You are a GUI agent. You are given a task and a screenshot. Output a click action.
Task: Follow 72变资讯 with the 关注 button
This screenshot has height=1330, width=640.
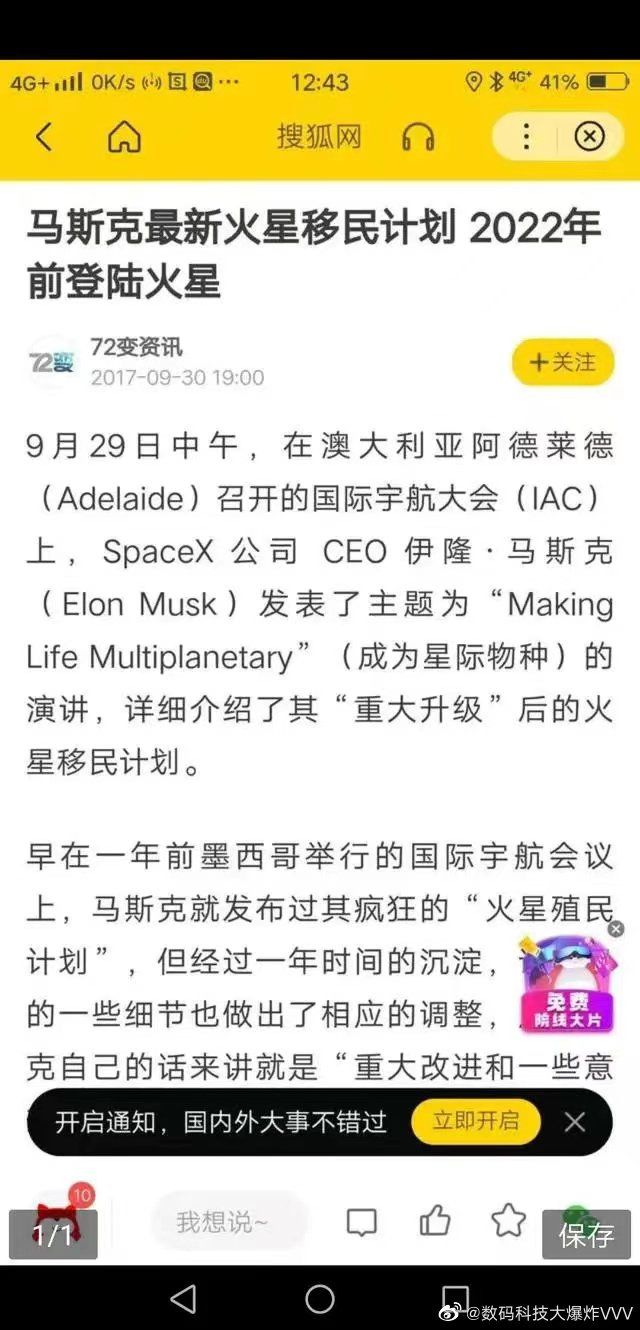click(x=563, y=362)
